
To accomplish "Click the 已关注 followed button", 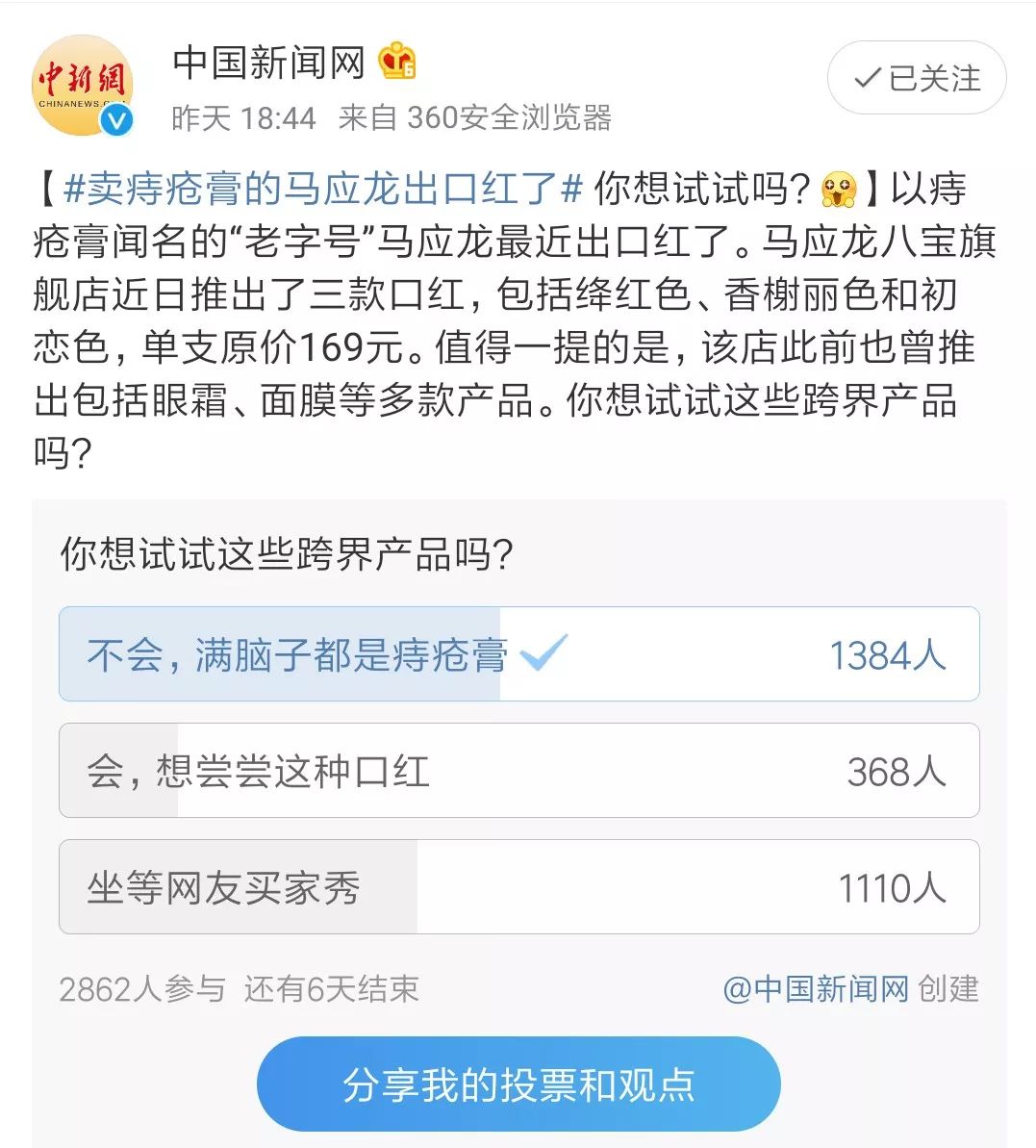I will 915,78.
